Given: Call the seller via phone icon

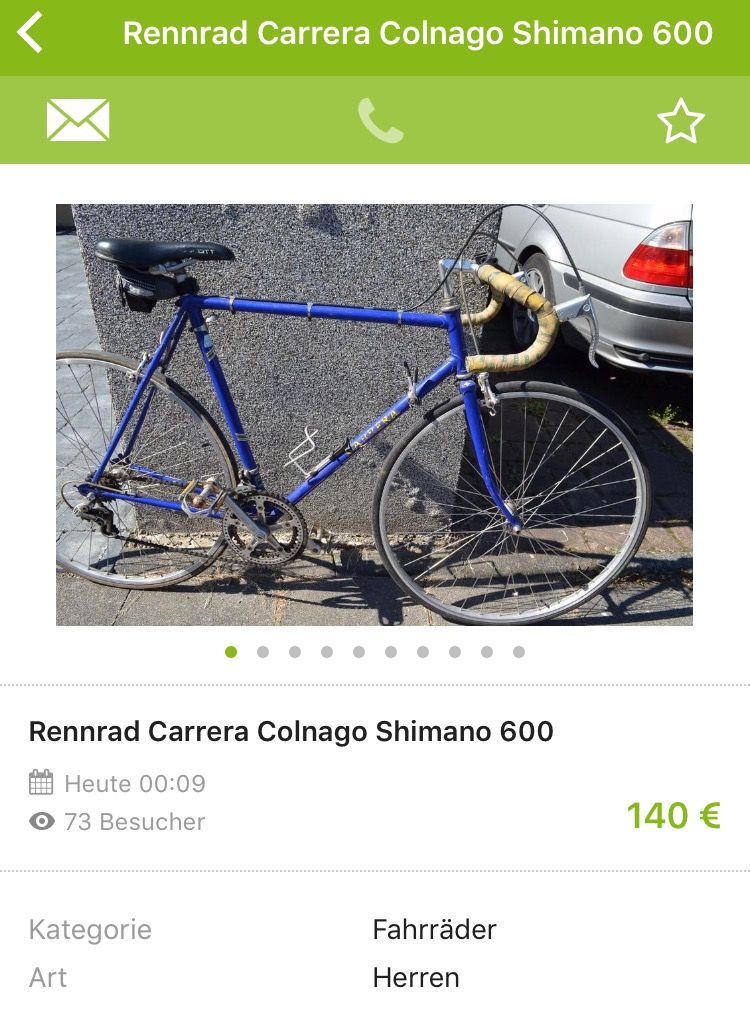Looking at the screenshot, I should (x=381, y=121).
